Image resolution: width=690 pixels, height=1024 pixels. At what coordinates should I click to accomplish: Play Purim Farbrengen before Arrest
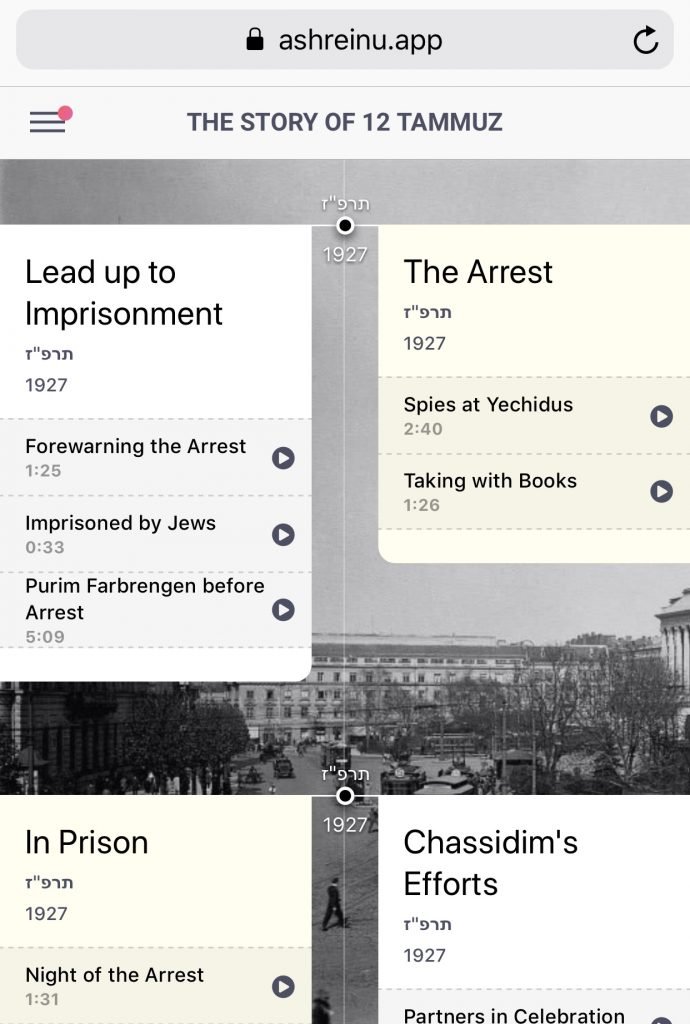point(284,610)
